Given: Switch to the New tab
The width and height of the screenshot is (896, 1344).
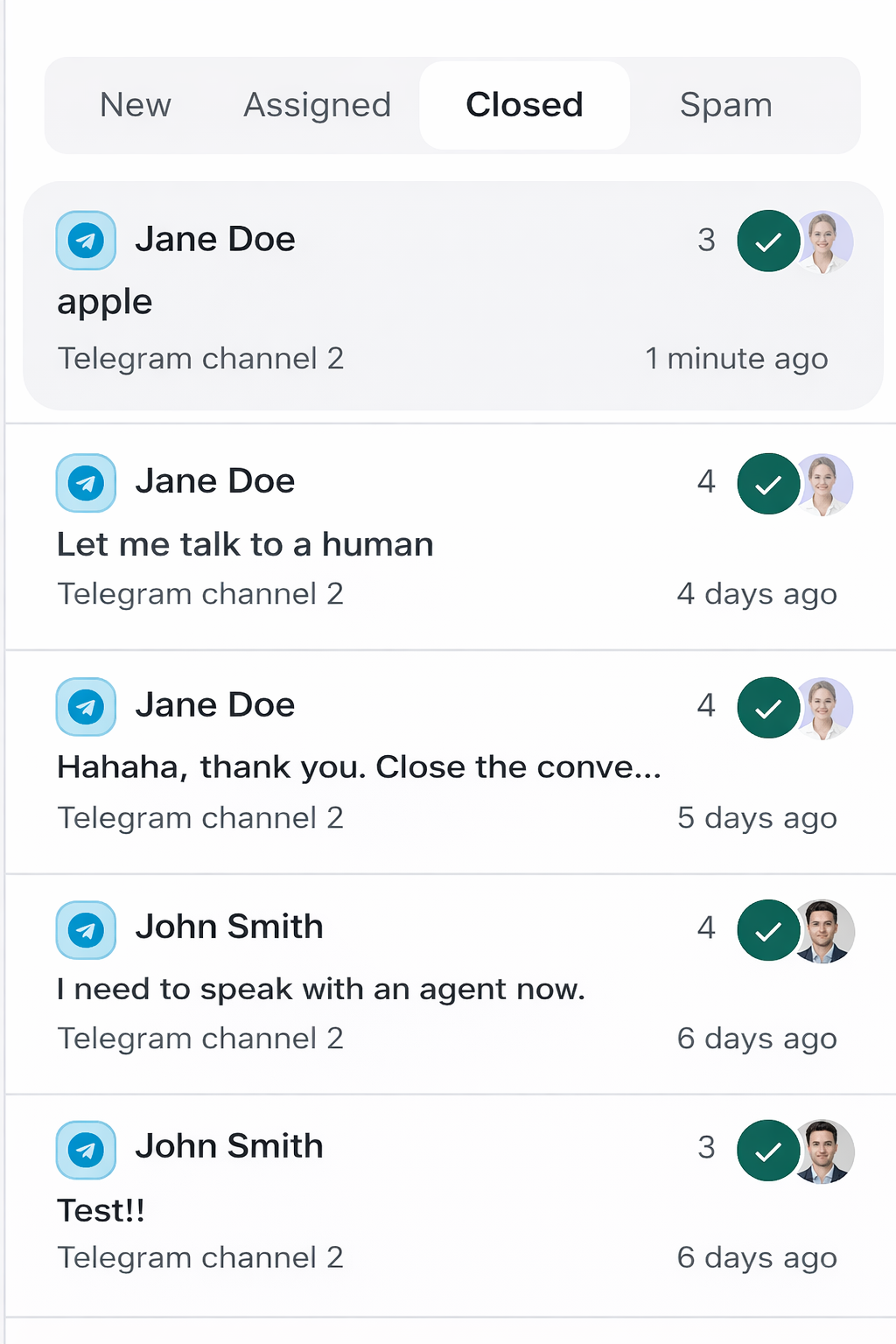Looking at the screenshot, I should [136, 105].
